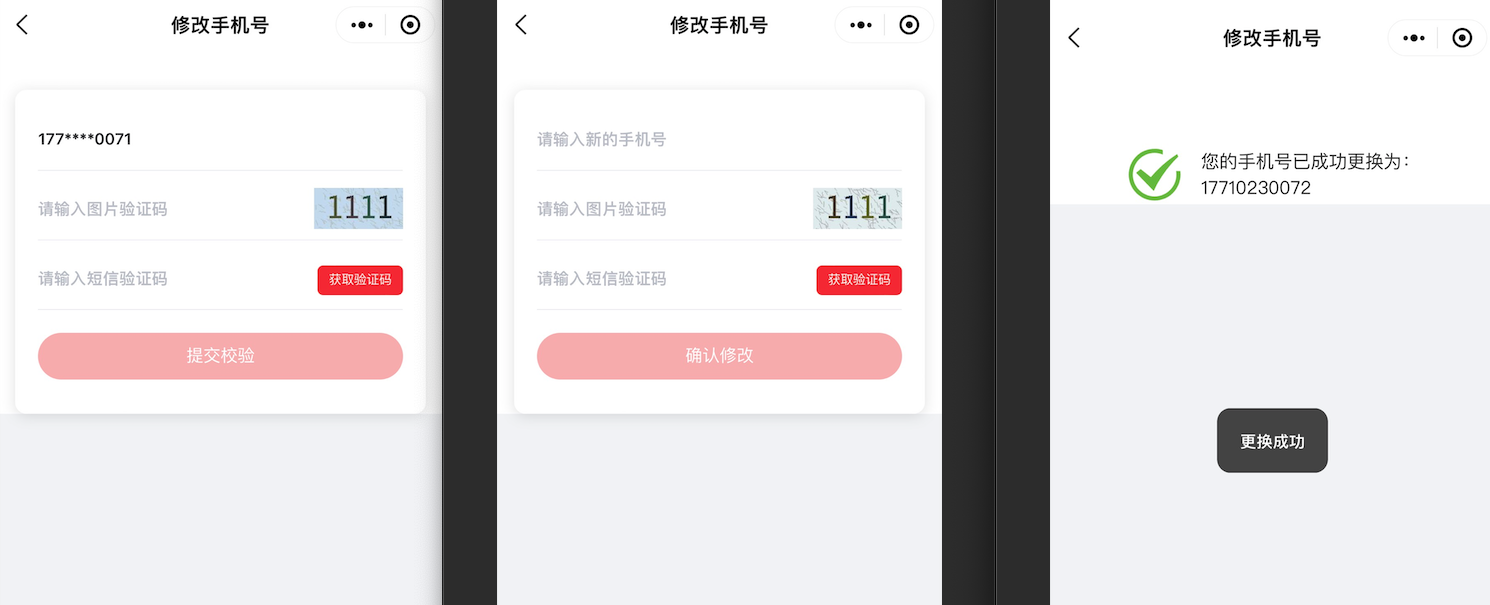Open the three-dot menu on the success page
The image size is (1490, 605).
coord(1414,38)
